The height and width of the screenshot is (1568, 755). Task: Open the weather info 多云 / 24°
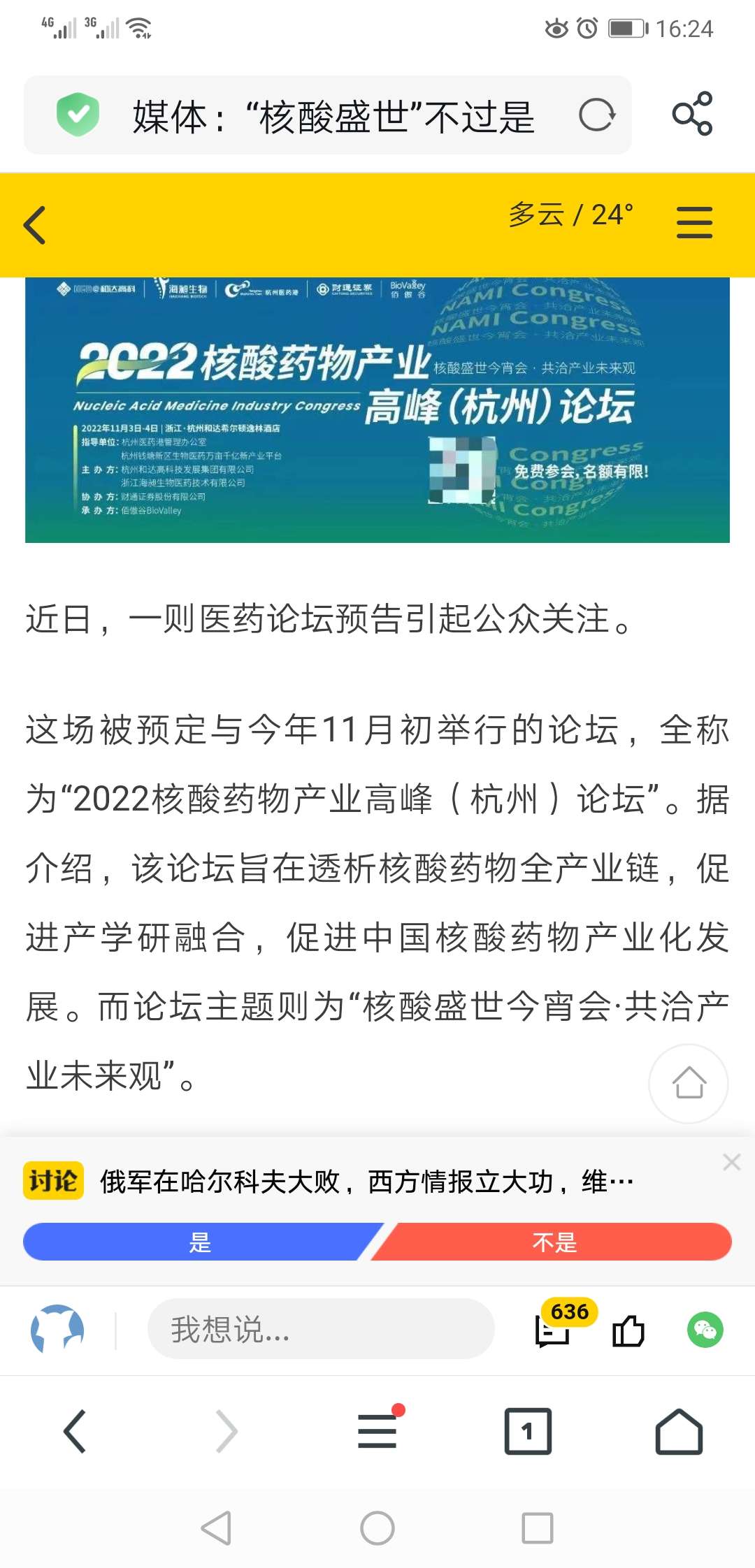pos(570,215)
